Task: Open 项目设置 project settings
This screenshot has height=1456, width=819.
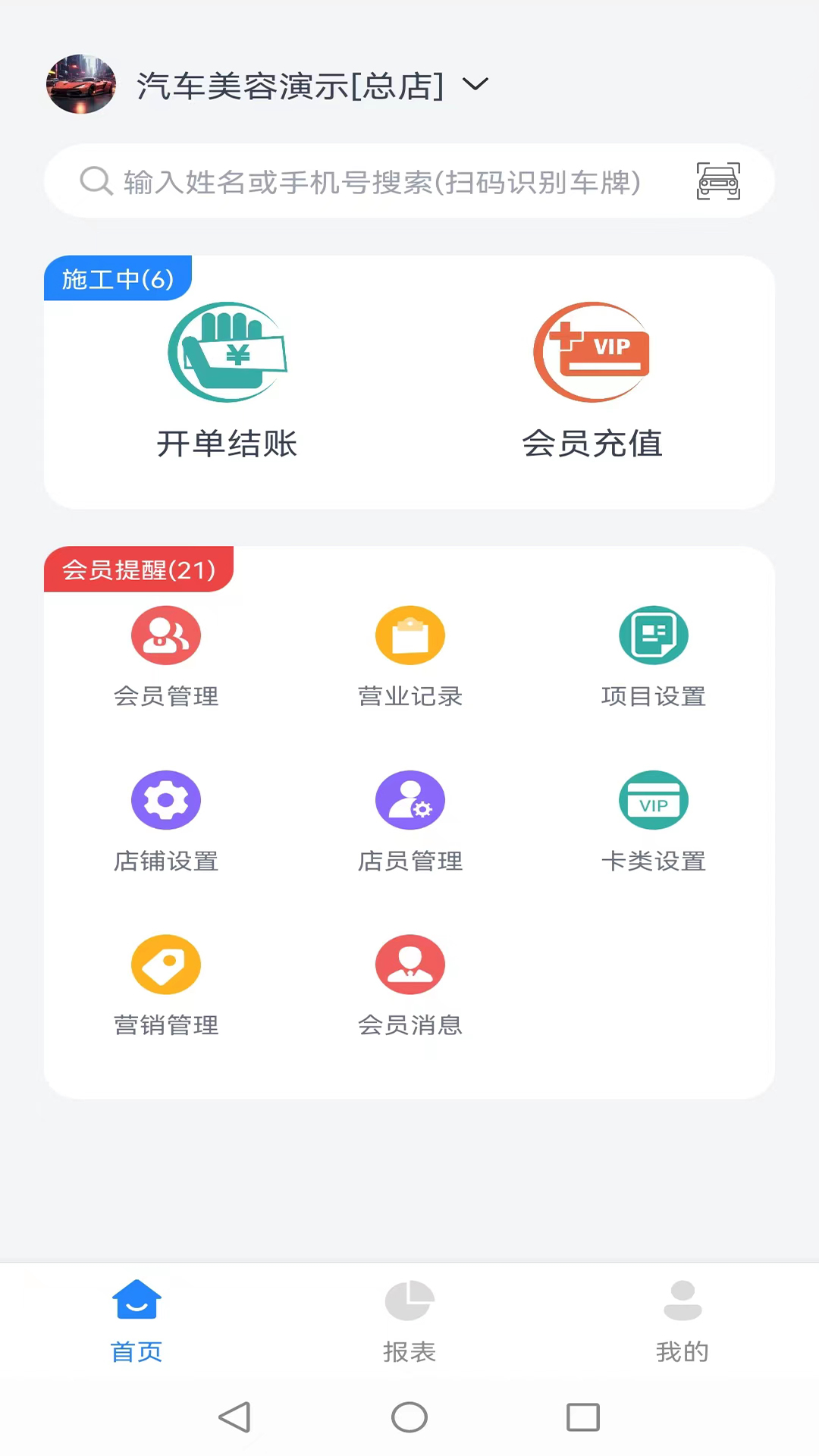Action: pos(654,635)
